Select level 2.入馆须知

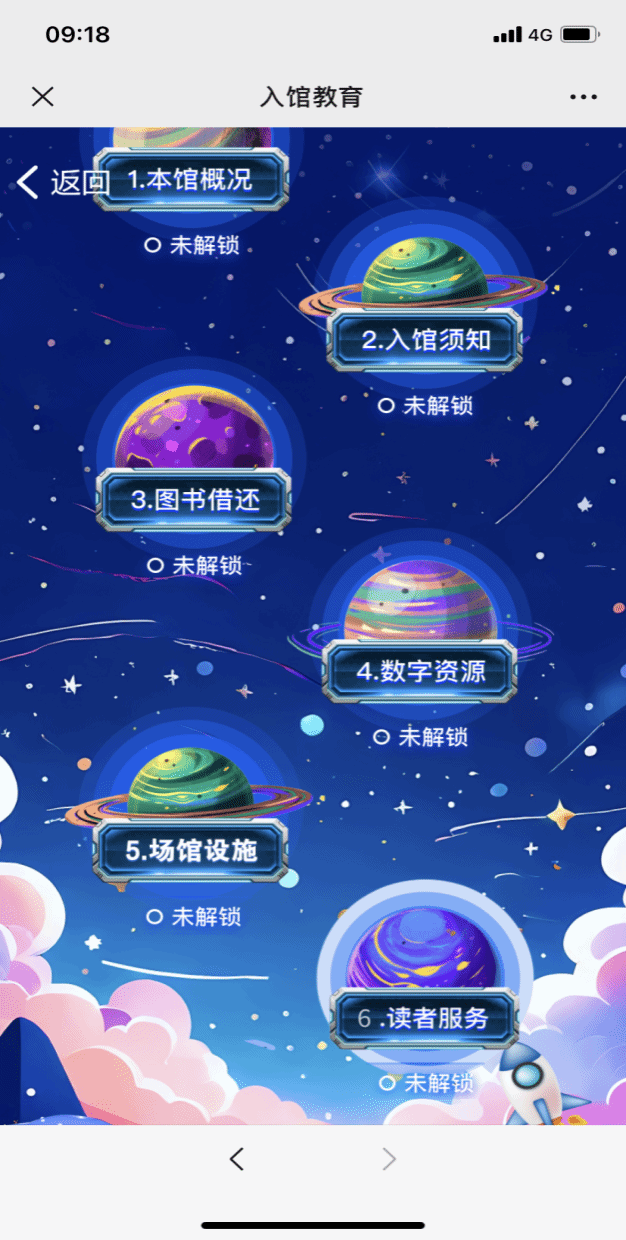click(x=425, y=339)
